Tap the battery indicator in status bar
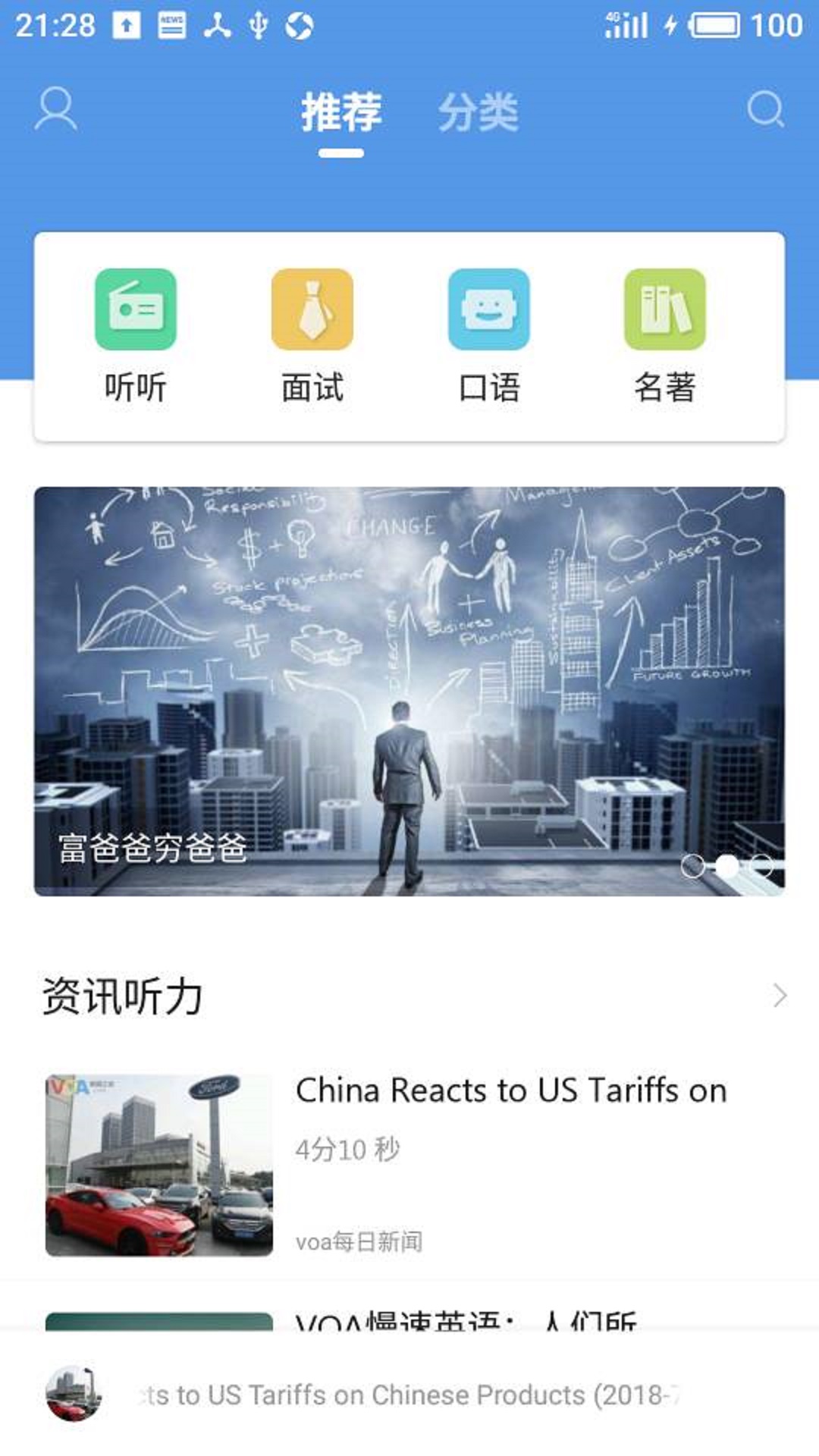The image size is (819, 1456). click(714, 24)
